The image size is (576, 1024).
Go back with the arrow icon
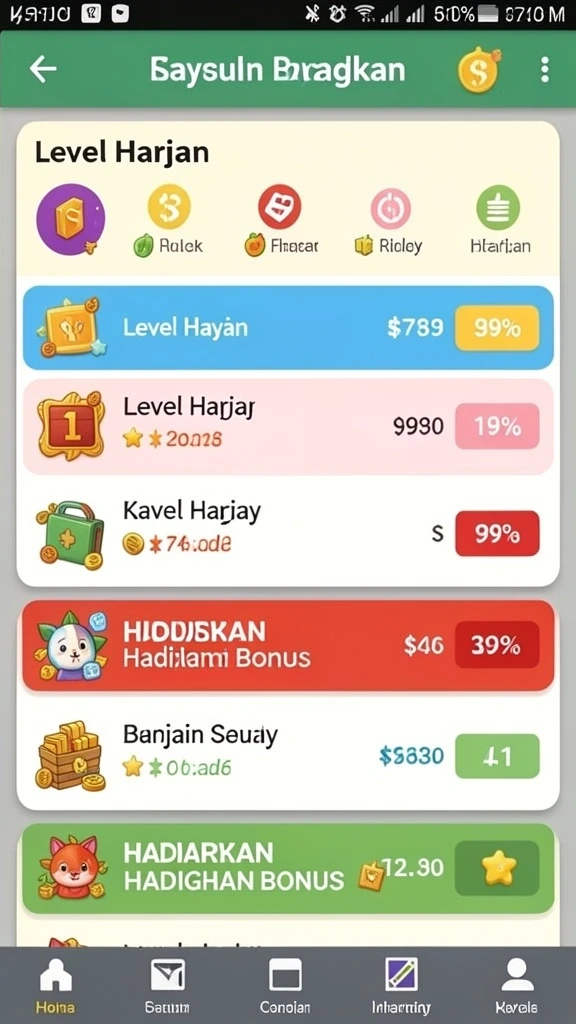[x=43, y=69]
